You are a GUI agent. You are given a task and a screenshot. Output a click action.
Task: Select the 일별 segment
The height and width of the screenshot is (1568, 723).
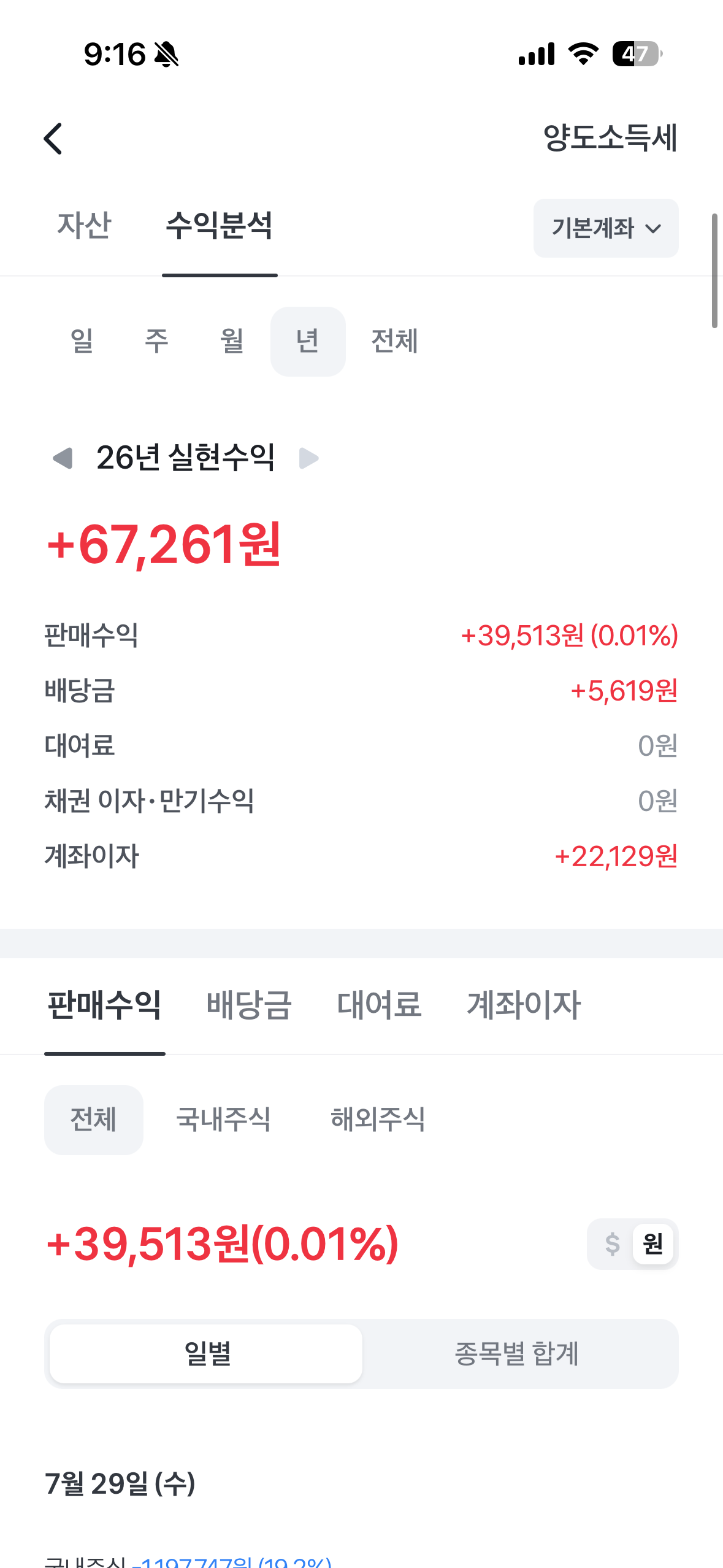click(206, 1354)
